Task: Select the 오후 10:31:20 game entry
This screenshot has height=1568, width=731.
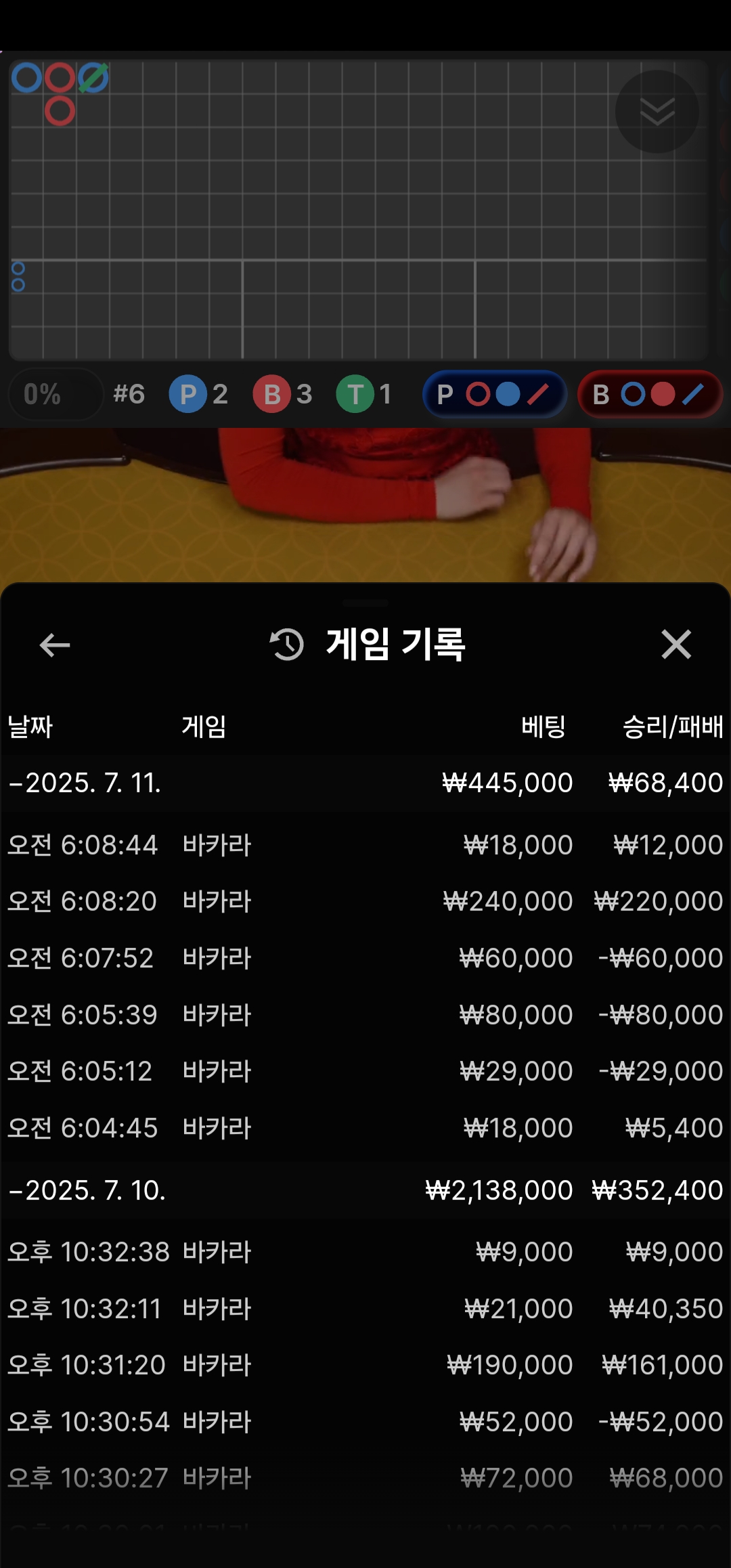Action: 365,1365
